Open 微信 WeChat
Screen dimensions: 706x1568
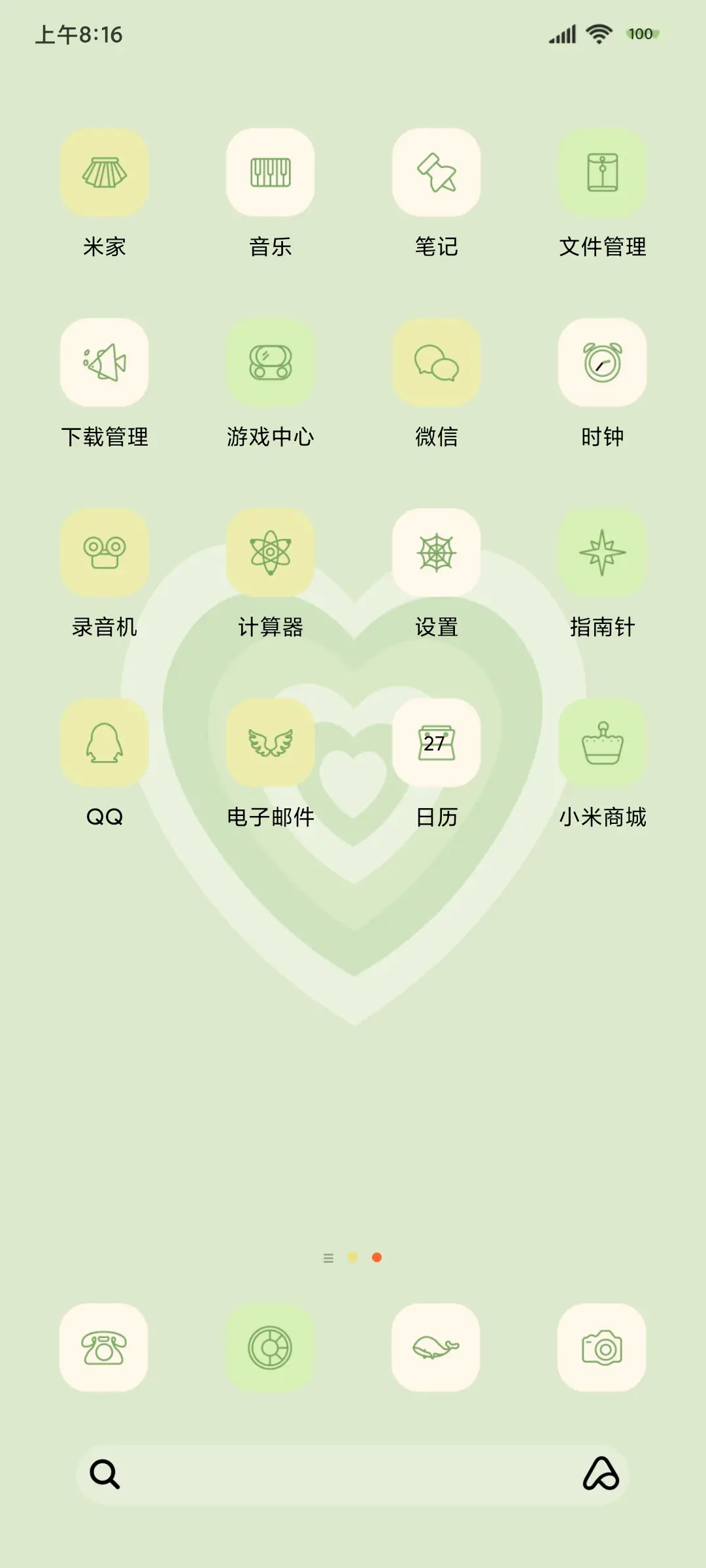437,364
